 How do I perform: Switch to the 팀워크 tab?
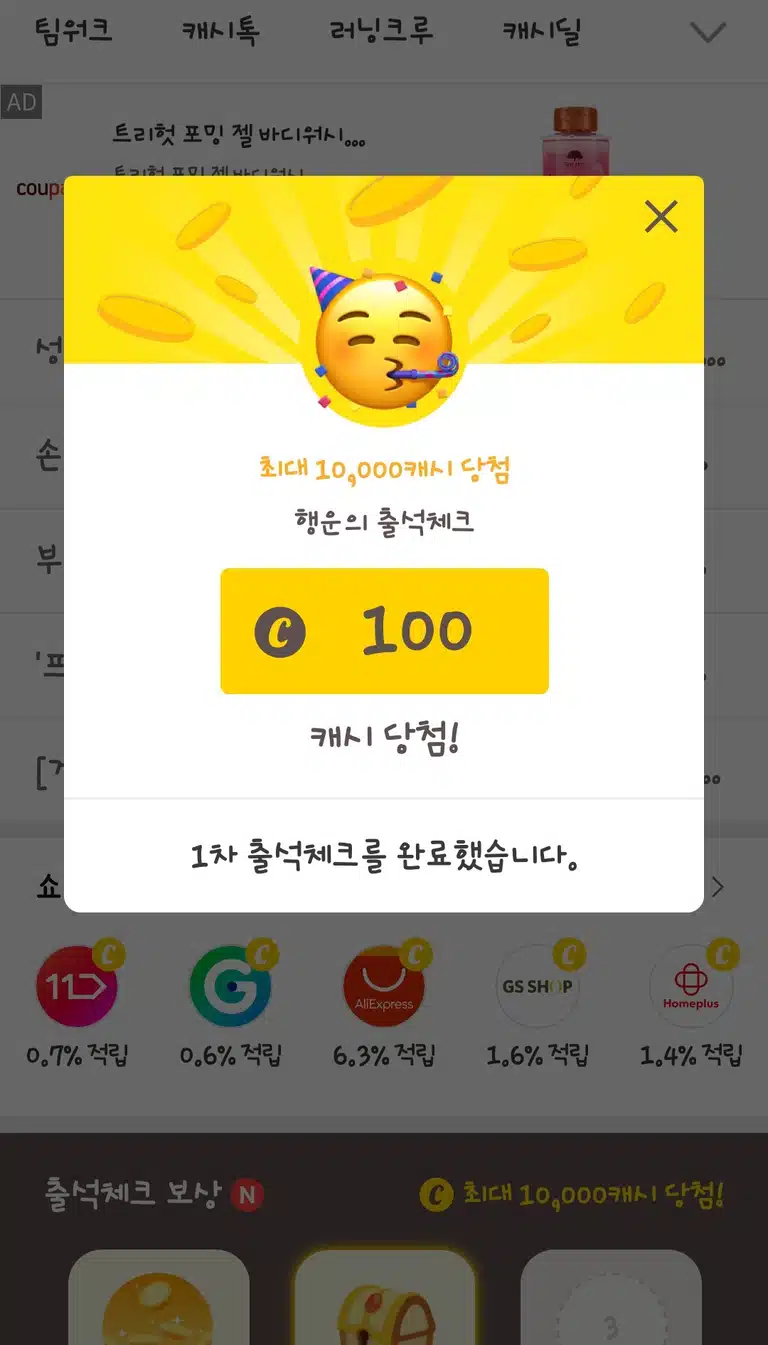tap(73, 31)
